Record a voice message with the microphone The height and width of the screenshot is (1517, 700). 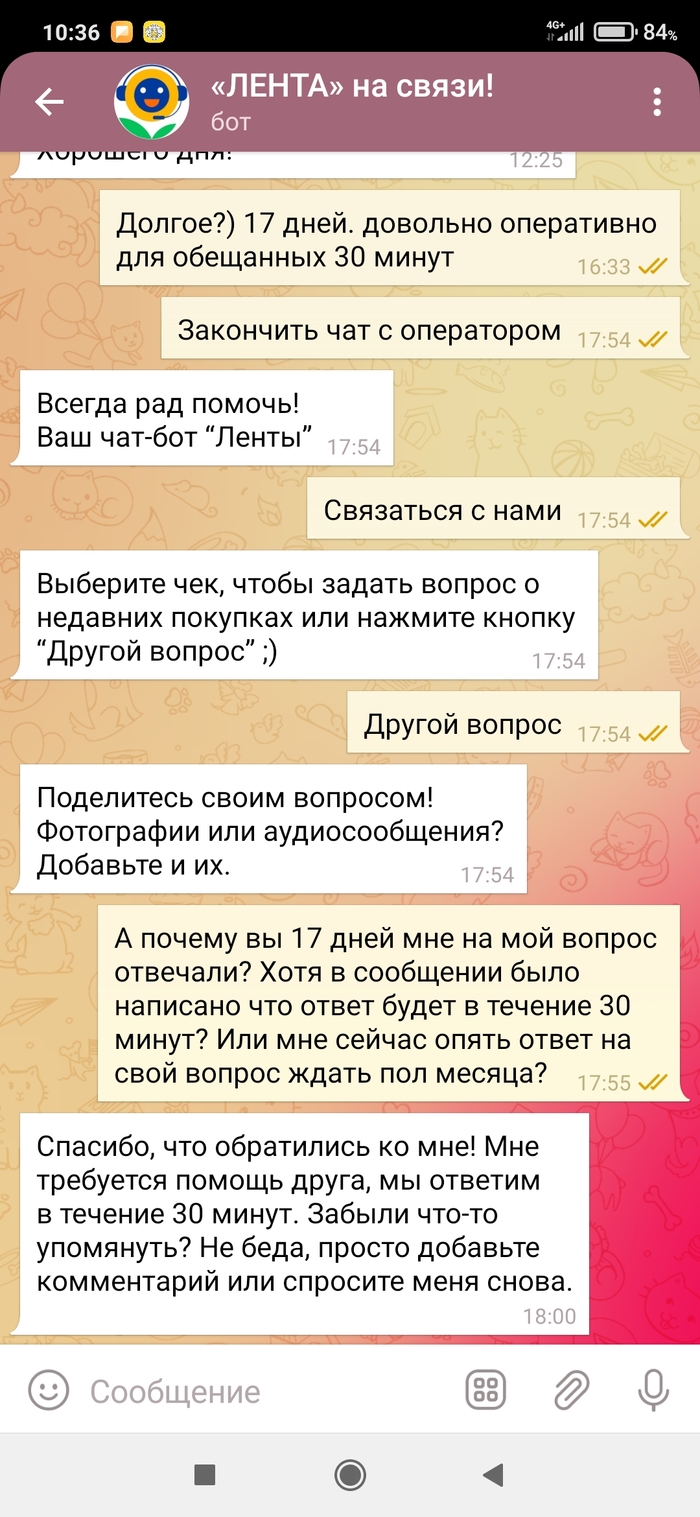[653, 1390]
